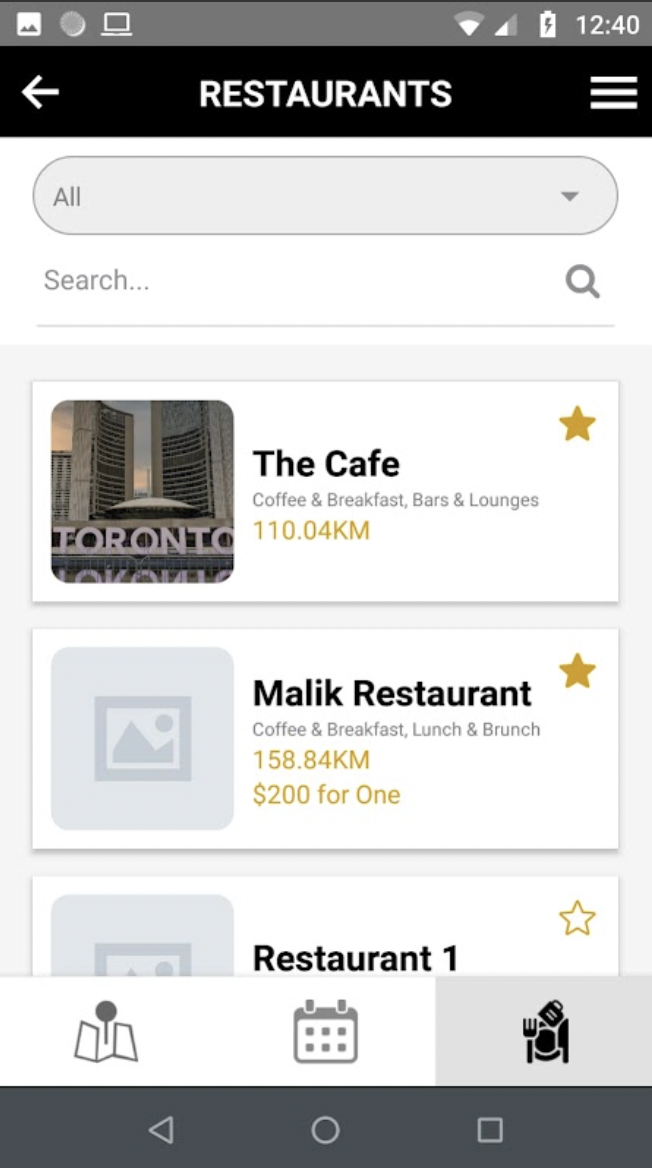Go back using the header arrow
Image resolution: width=652 pixels, height=1168 pixels.
pos(40,92)
